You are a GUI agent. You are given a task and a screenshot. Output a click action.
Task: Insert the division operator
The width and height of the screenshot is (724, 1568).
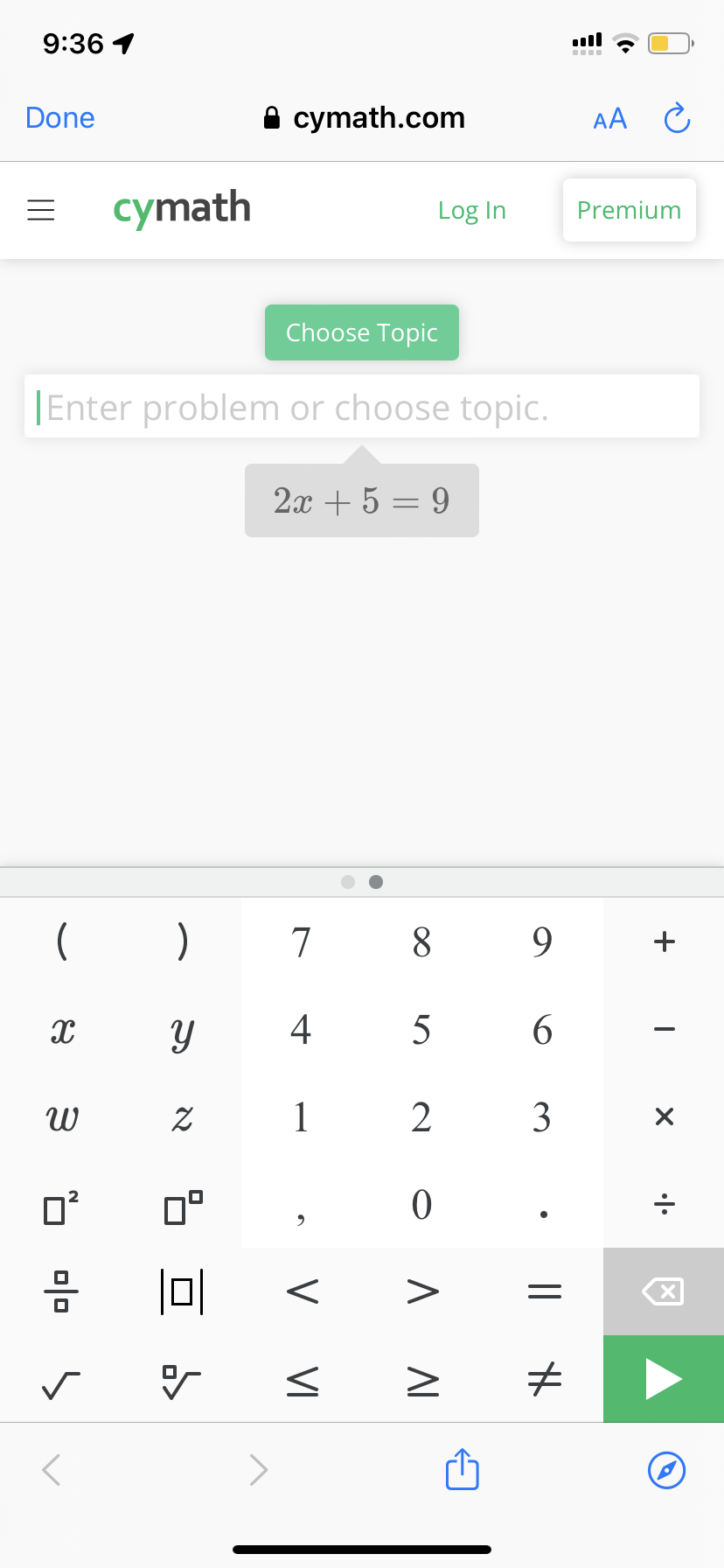click(664, 1205)
